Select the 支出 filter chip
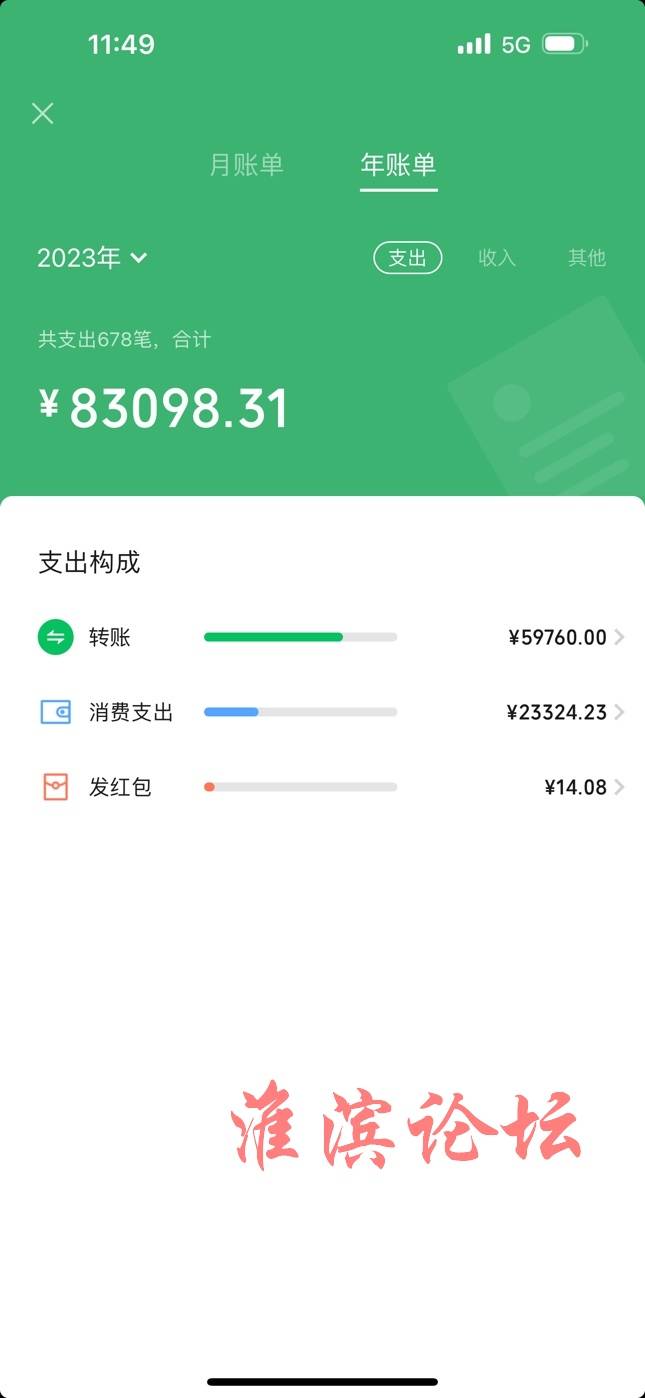645x1398 pixels. pos(408,258)
